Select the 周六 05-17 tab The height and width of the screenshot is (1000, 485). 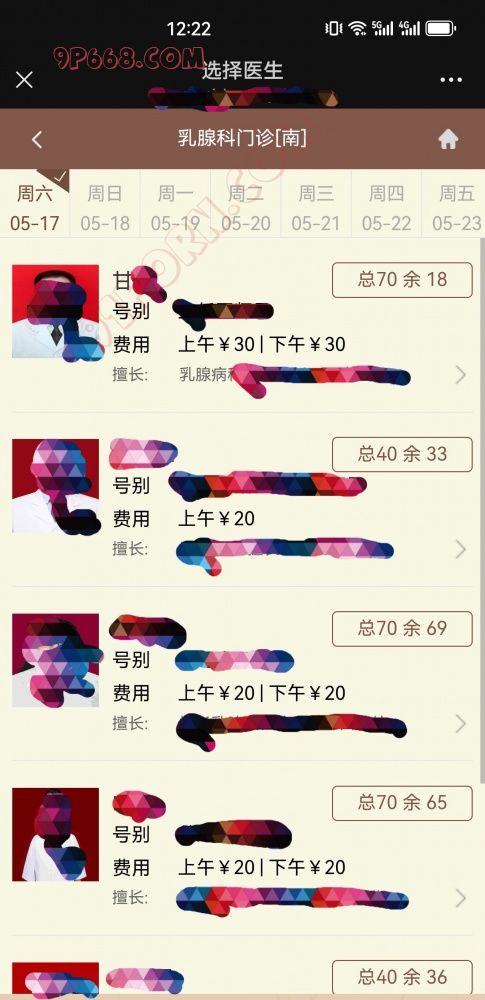[x=34, y=208]
